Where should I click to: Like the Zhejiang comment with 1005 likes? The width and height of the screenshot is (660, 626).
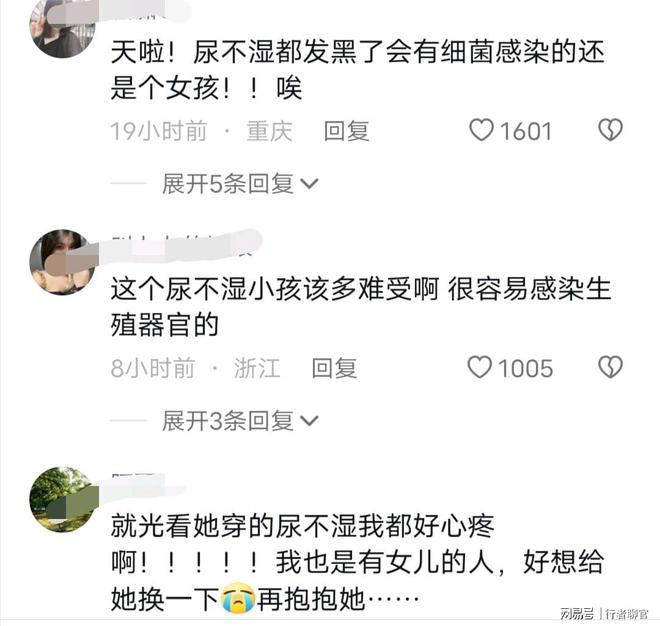coord(481,368)
